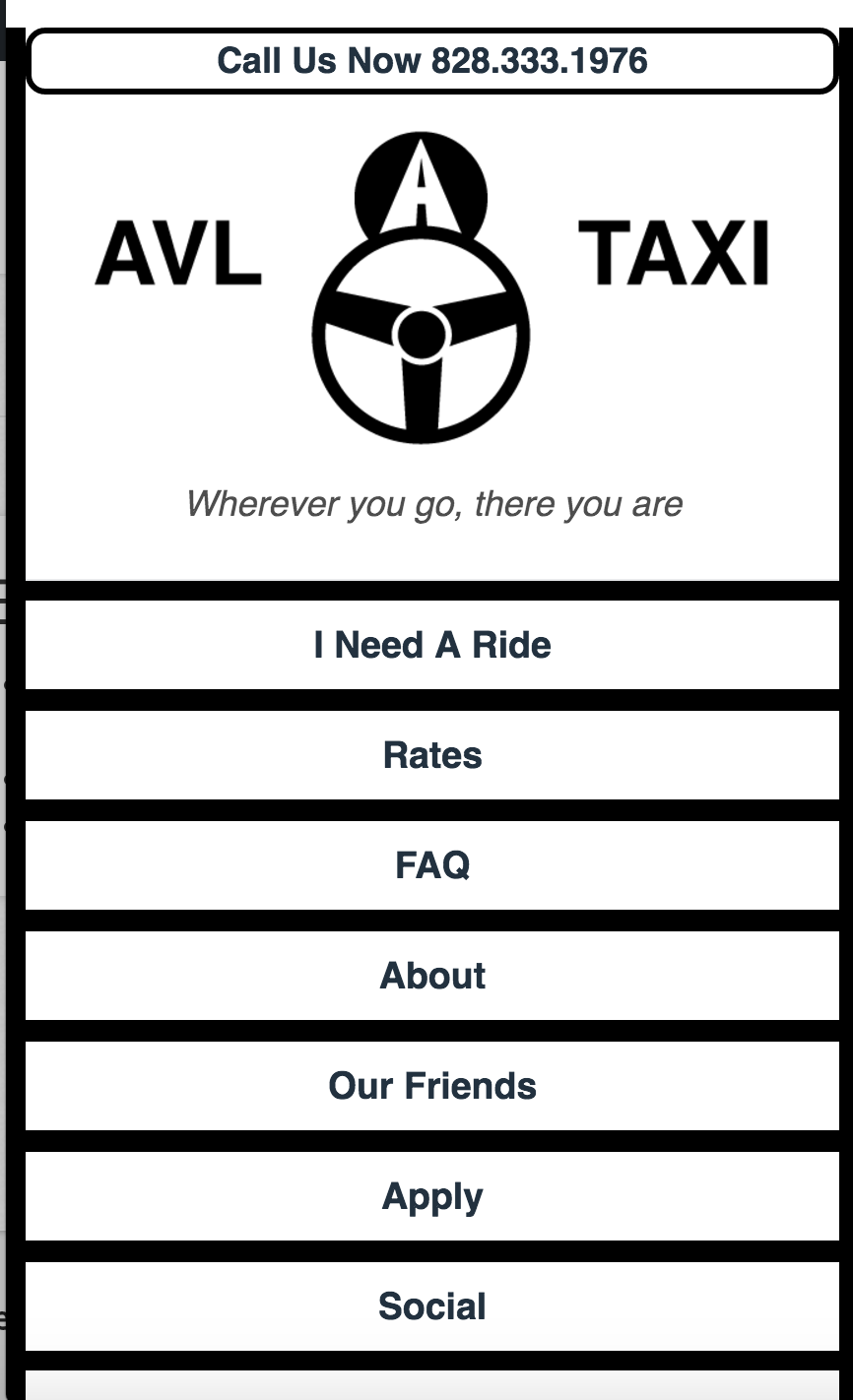Open Our Friends

point(431,1086)
